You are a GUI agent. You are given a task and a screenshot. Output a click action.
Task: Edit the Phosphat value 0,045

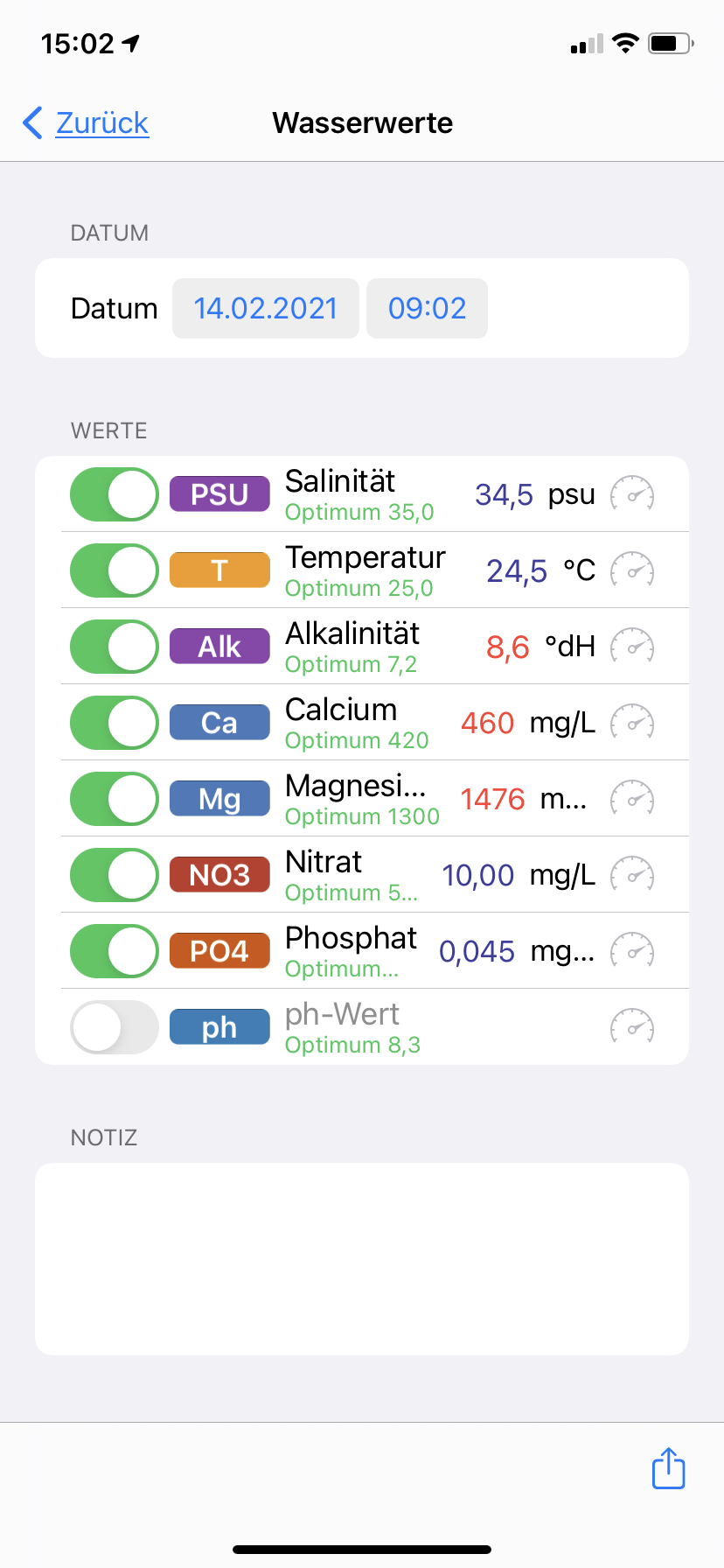coord(477,951)
